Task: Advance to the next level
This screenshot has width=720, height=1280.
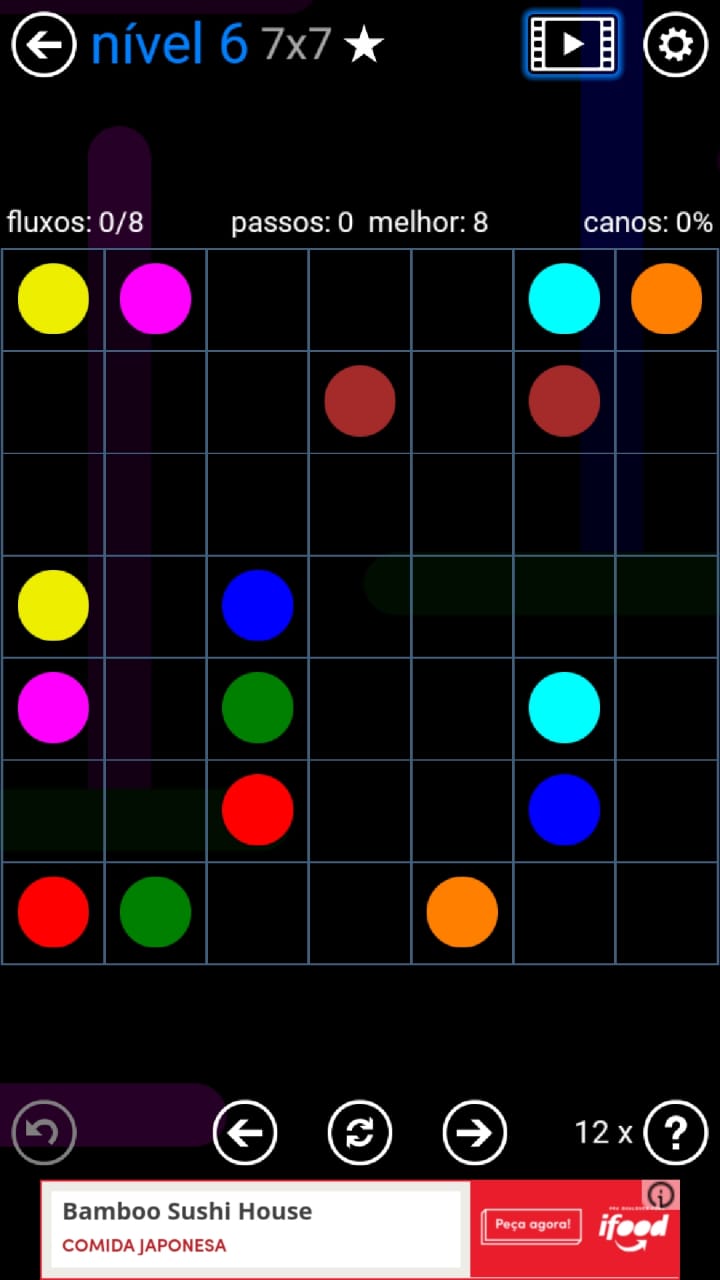Action: click(475, 1132)
